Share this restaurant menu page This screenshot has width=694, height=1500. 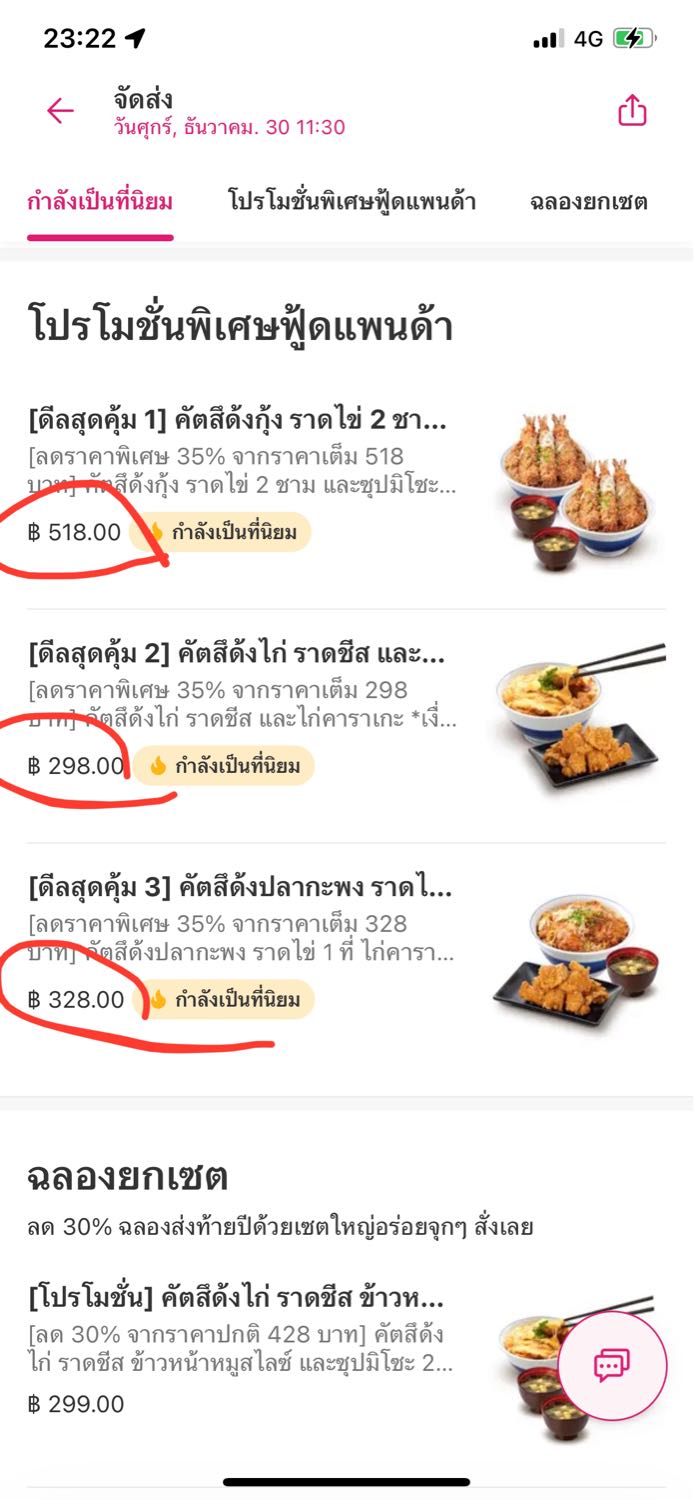(x=632, y=111)
